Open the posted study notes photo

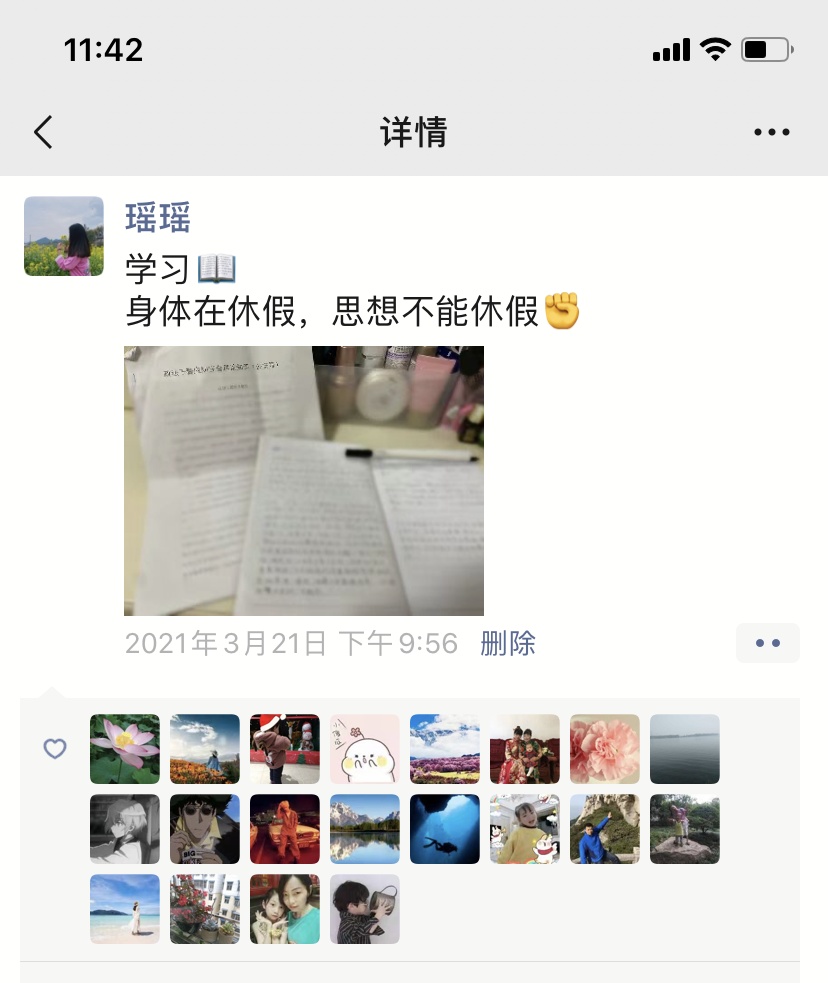(303, 480)
